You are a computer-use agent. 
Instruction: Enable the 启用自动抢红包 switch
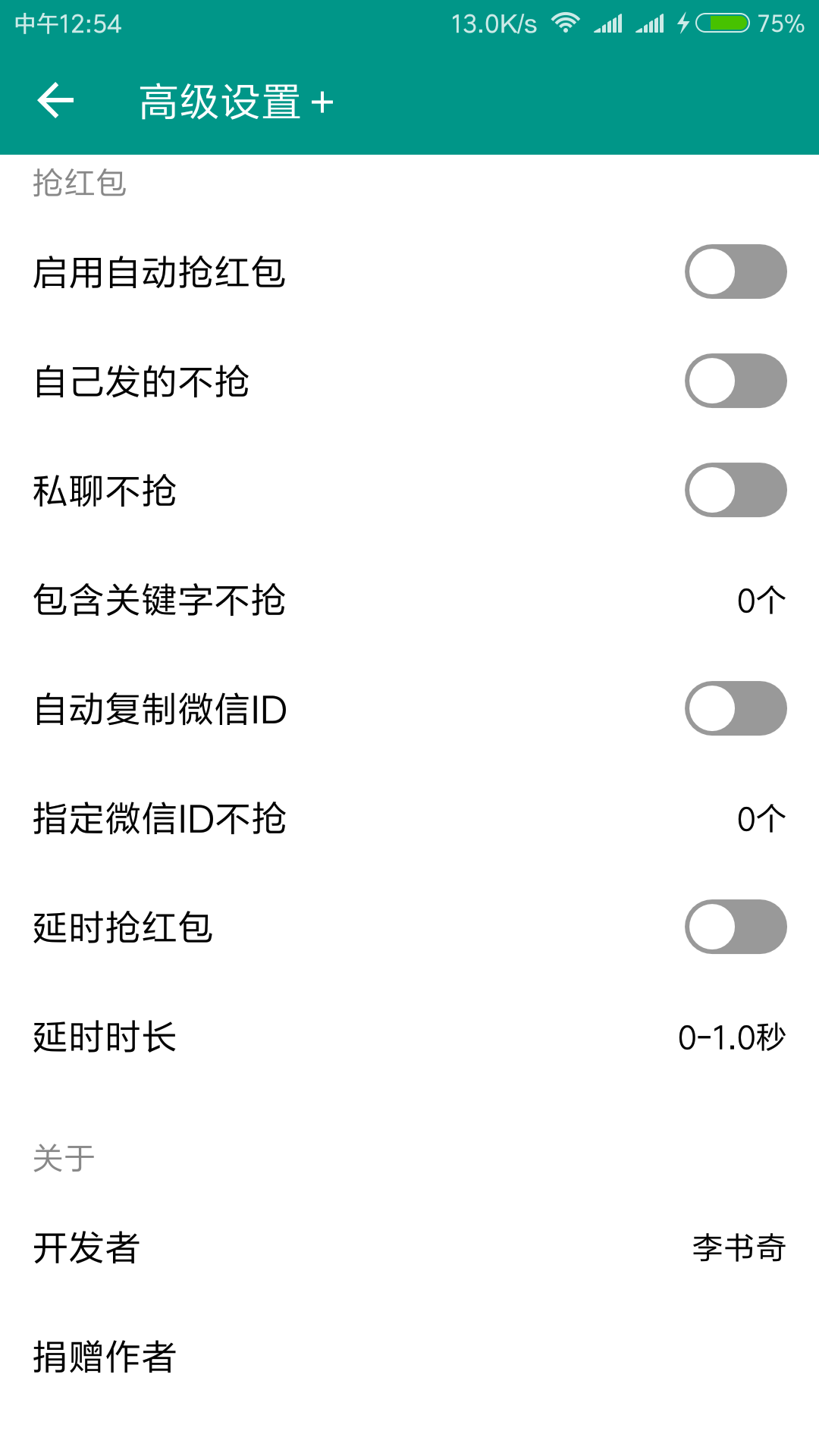(735, 271)
